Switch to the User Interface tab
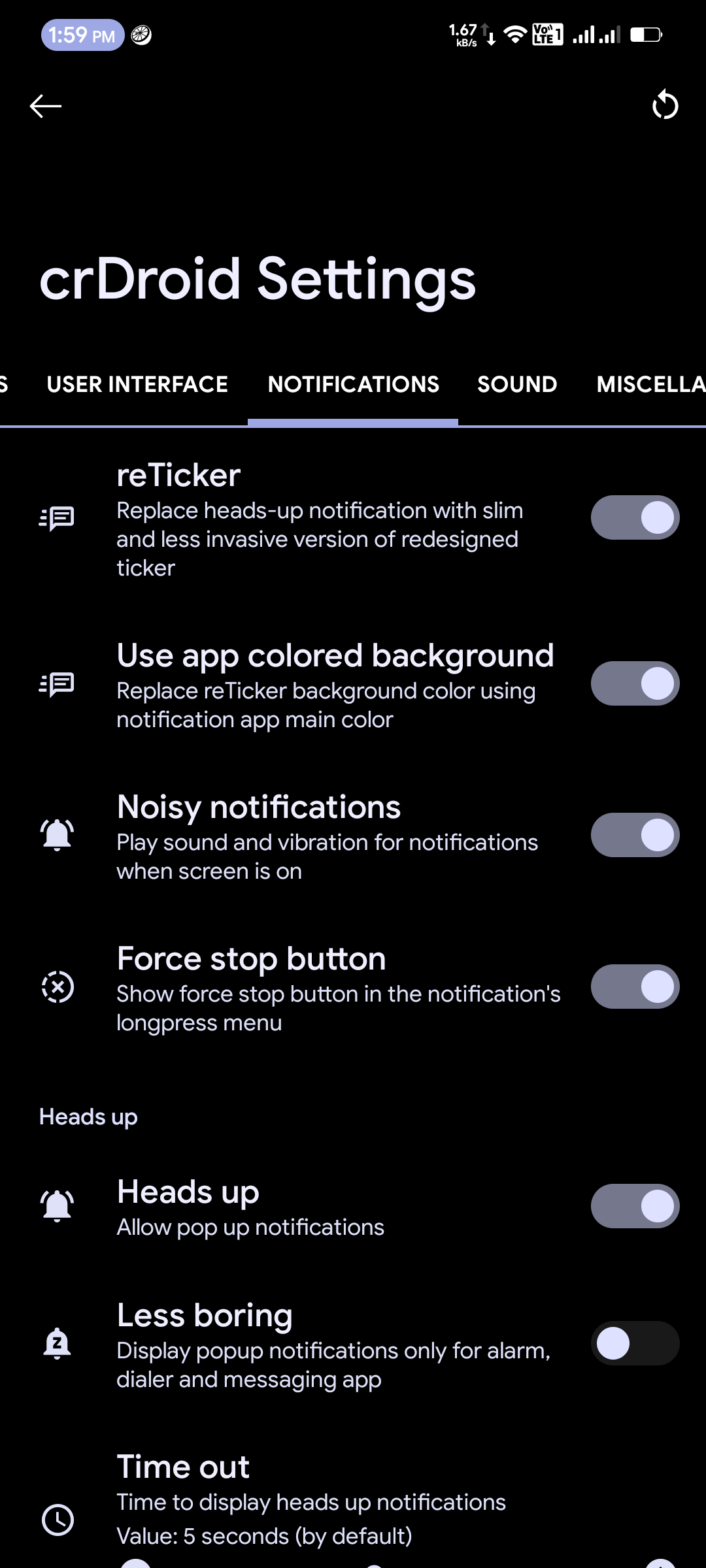The height and width of the screenshot is (1568, 706). [137, 384]
